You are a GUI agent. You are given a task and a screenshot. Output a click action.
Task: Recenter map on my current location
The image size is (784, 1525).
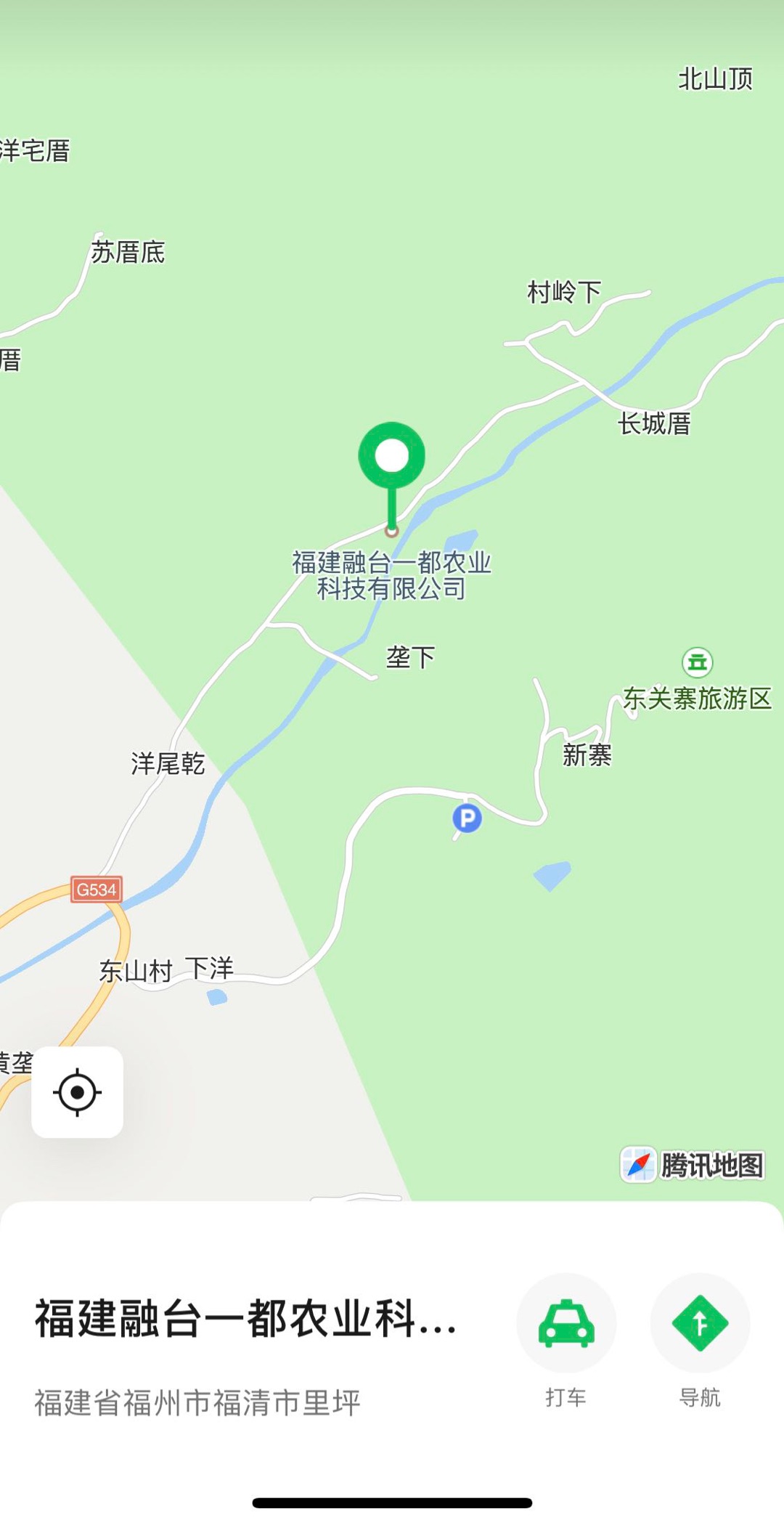click(77, 1091)
